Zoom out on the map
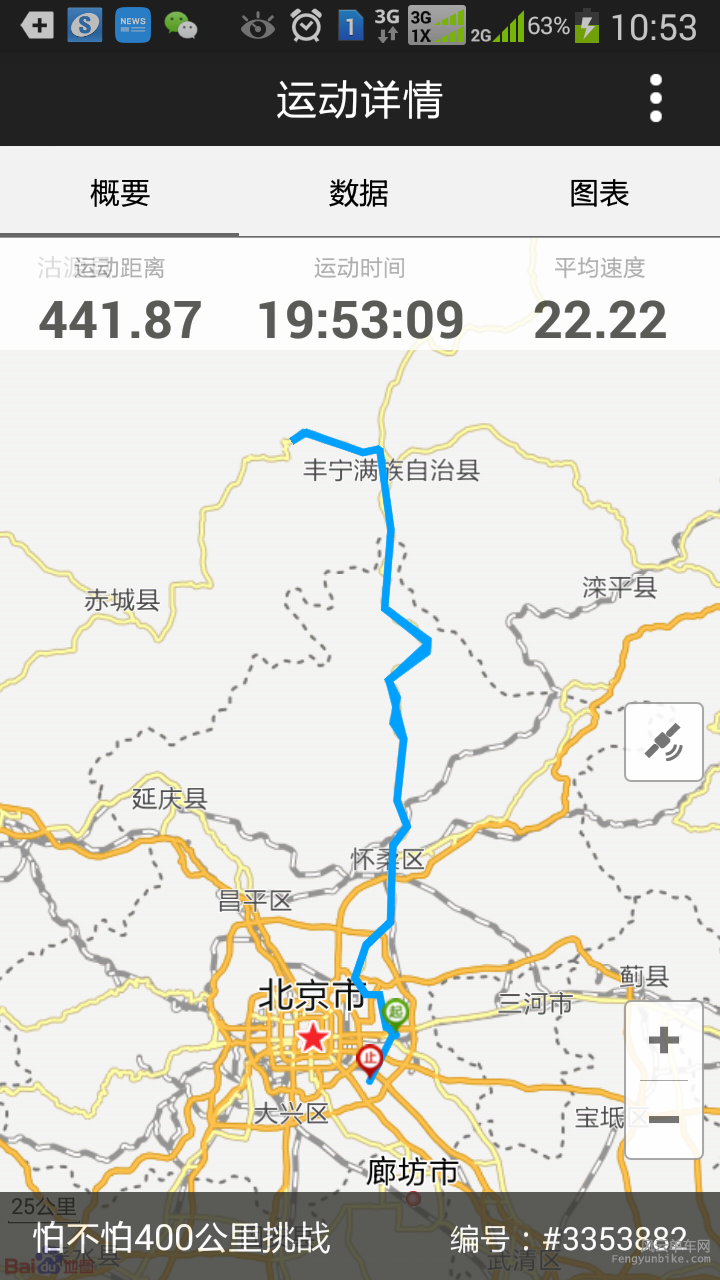This screenshot has height=1280, width=720. [664, 1119]
